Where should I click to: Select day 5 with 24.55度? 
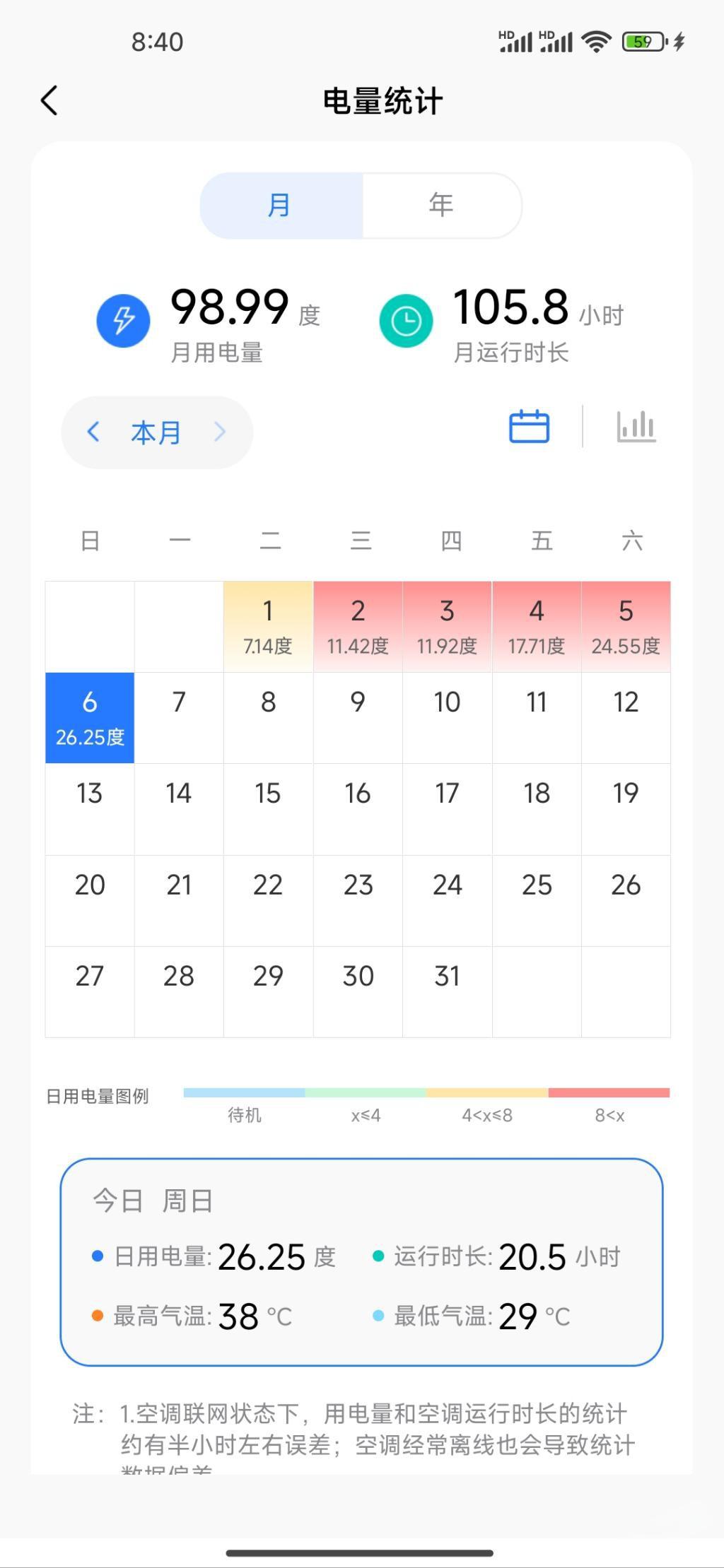626,626
